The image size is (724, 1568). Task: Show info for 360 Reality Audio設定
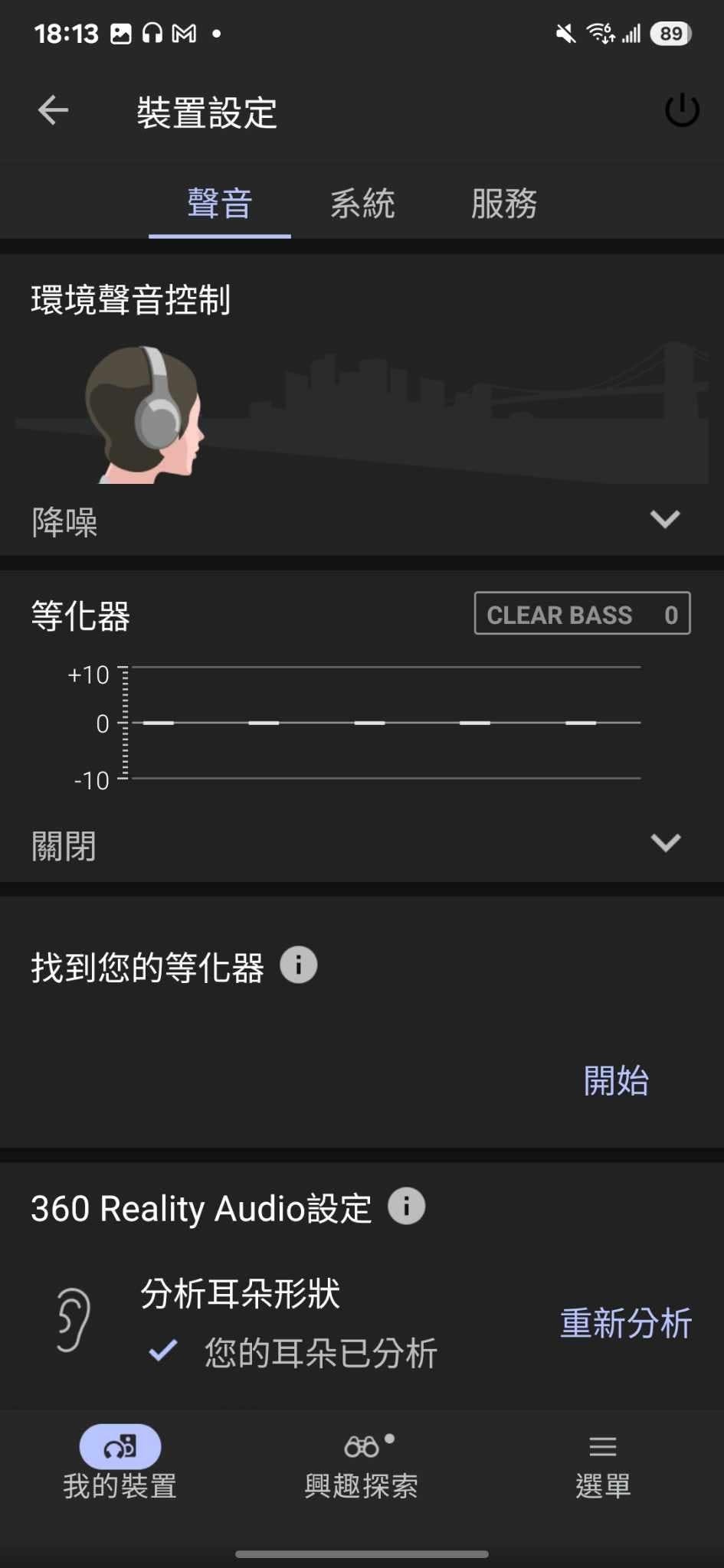tap(406, 1207)
